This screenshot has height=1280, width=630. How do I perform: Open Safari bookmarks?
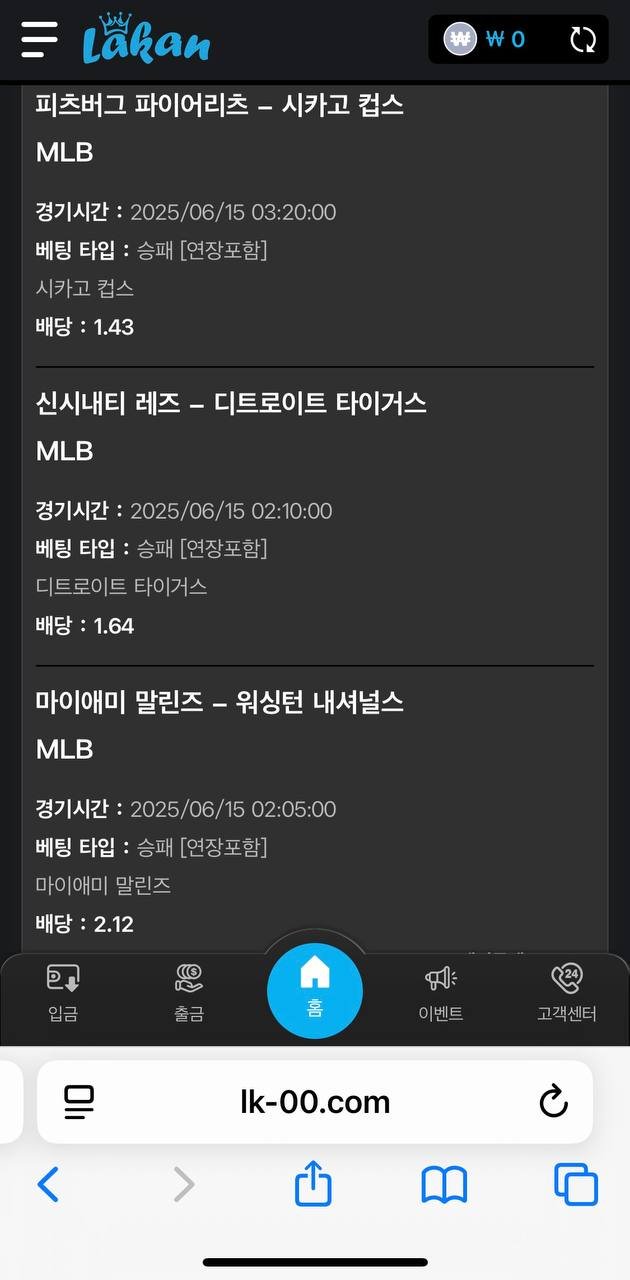tap(444, 1185)
